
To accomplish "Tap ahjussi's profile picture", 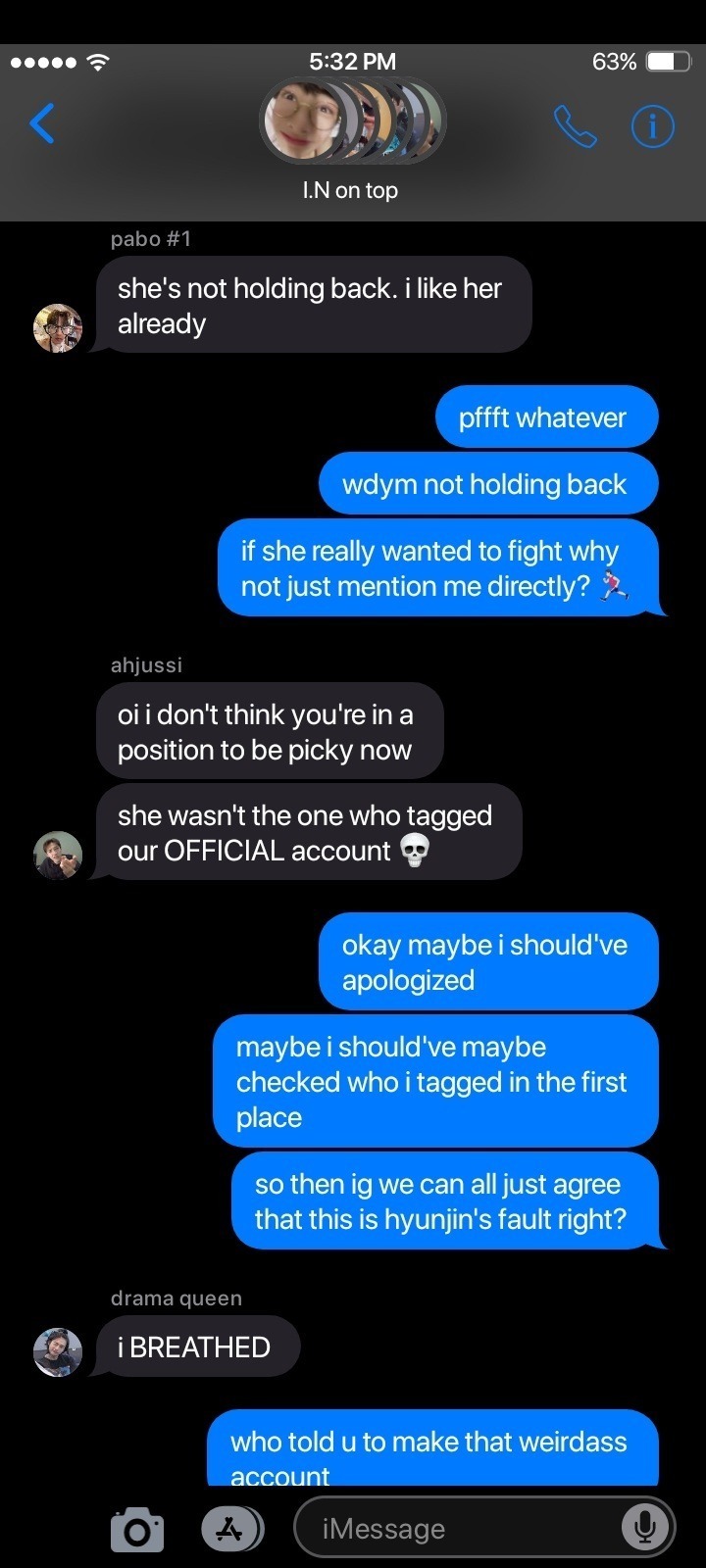I will pyautogui.click(x=58, y=856).
